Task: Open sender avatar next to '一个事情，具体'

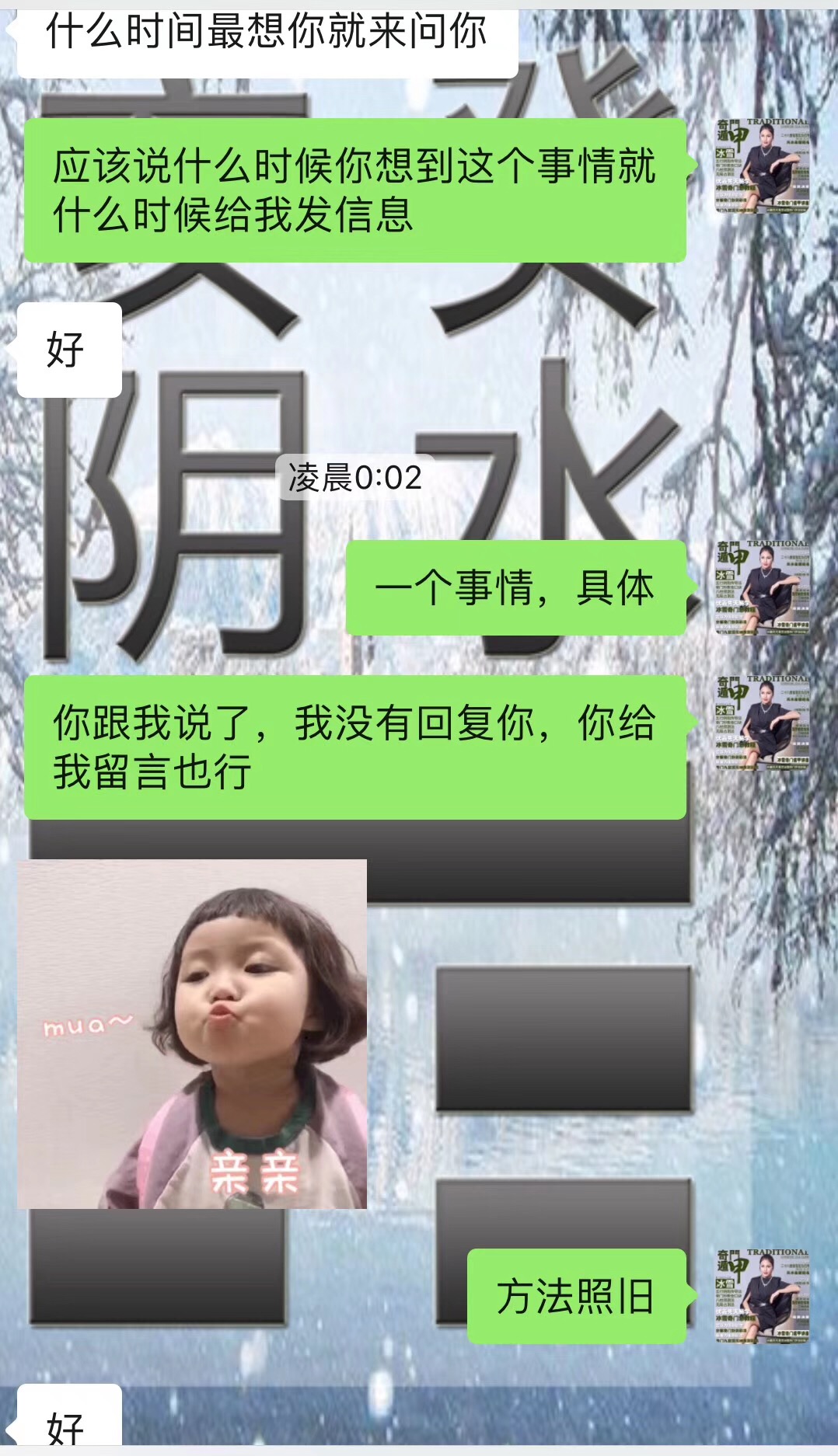Action: coord(762,587)
